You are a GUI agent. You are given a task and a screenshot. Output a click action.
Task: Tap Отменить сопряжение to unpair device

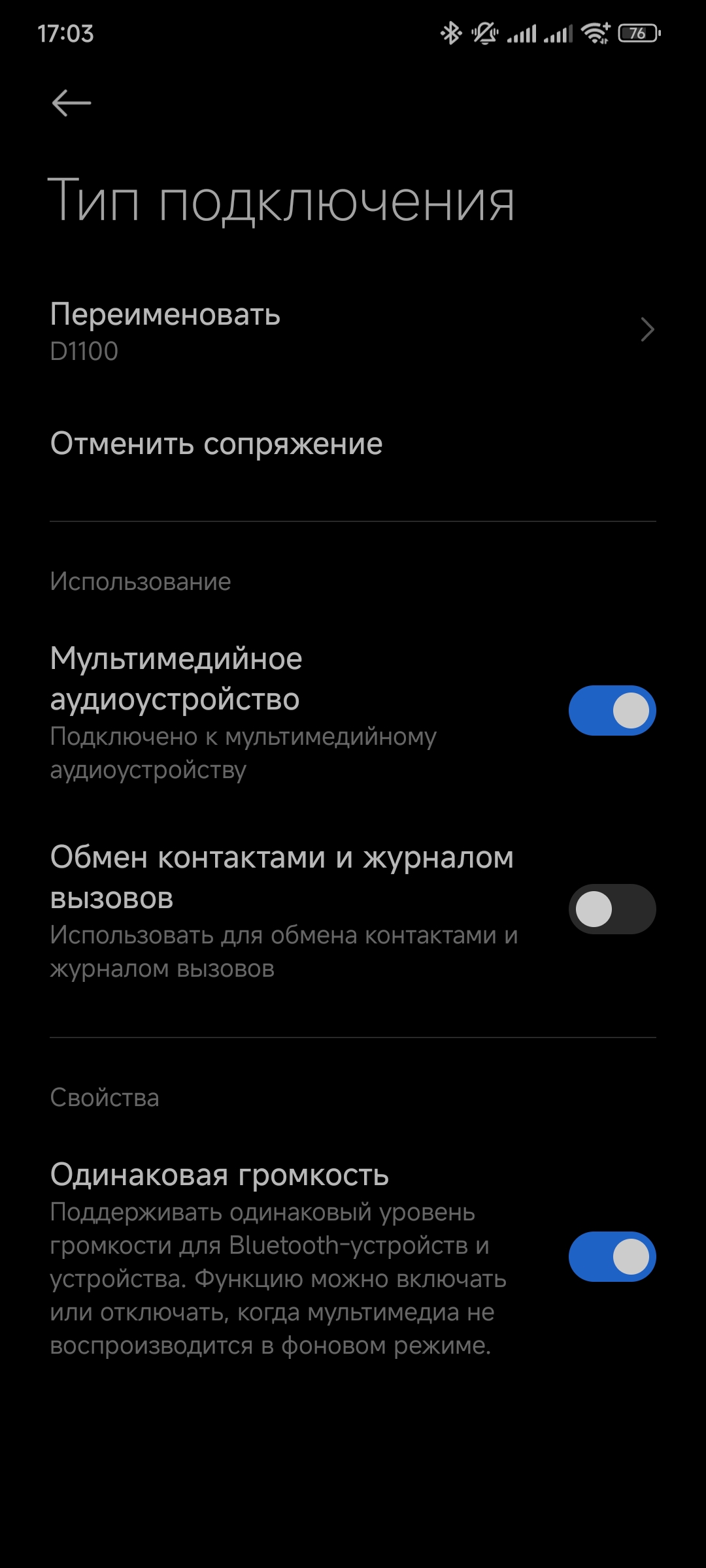pos(216,444)
